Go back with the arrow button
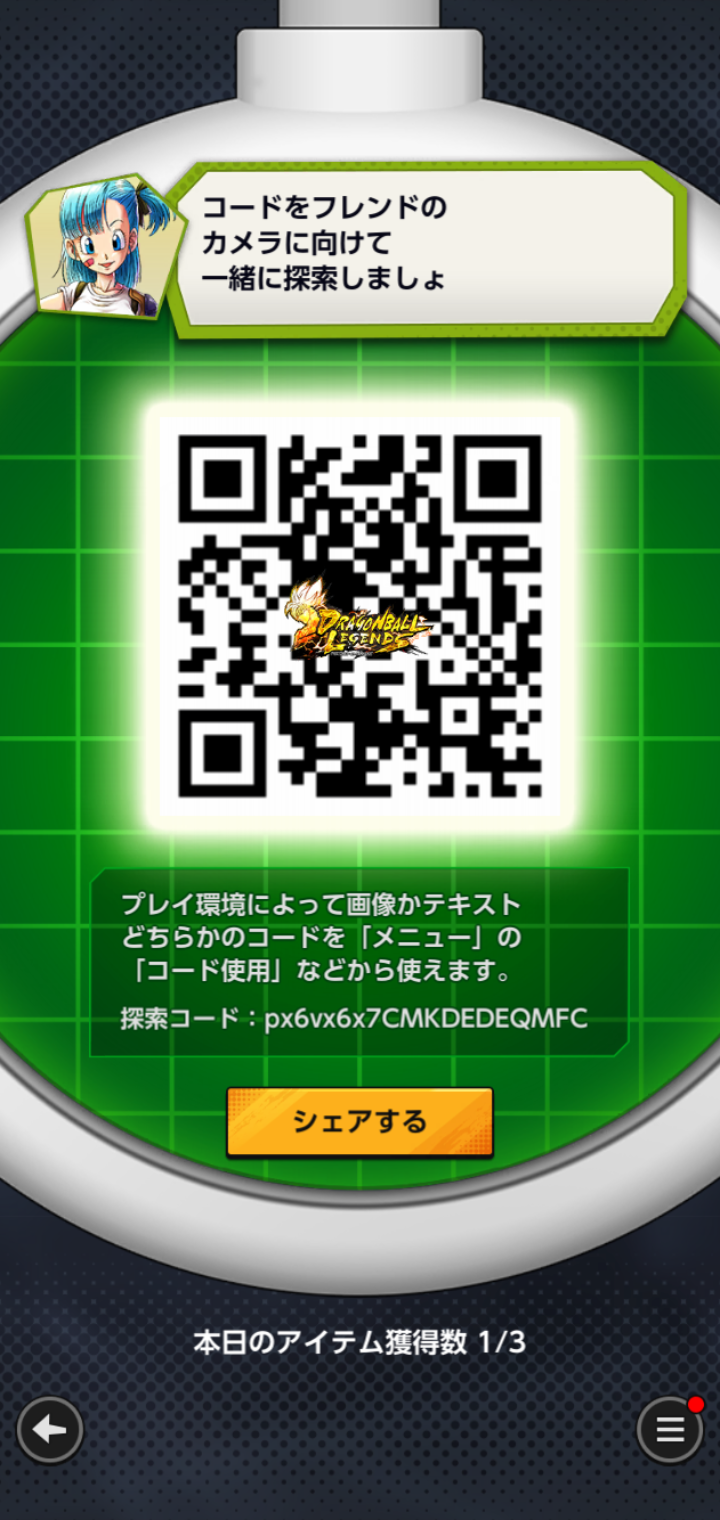Screen dimensions: 720x1520 tap(49, 1430)
